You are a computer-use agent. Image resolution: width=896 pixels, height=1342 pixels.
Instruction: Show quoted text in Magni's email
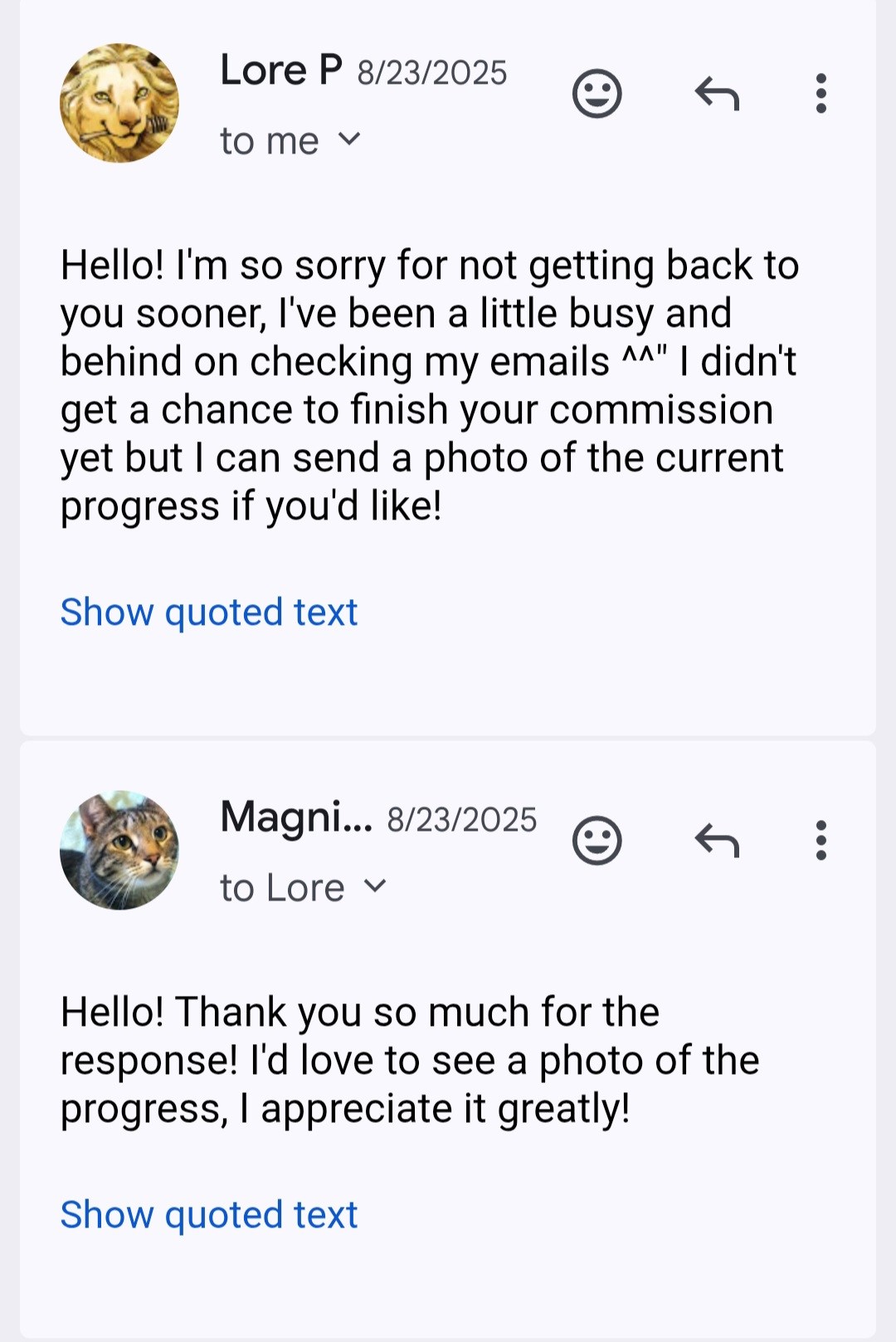pyautogui.click(x=208, y=1215)
